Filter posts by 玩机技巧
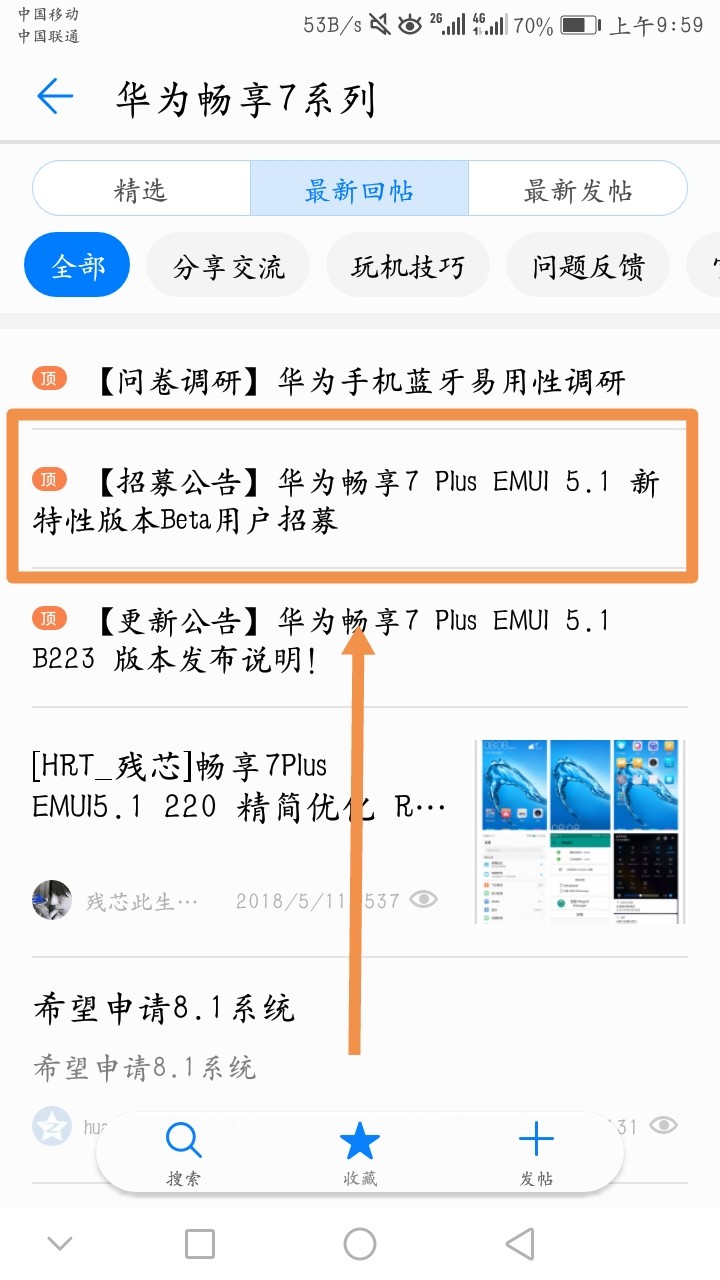The width and height of the screenshot is (720, 1280). (408, 266)
